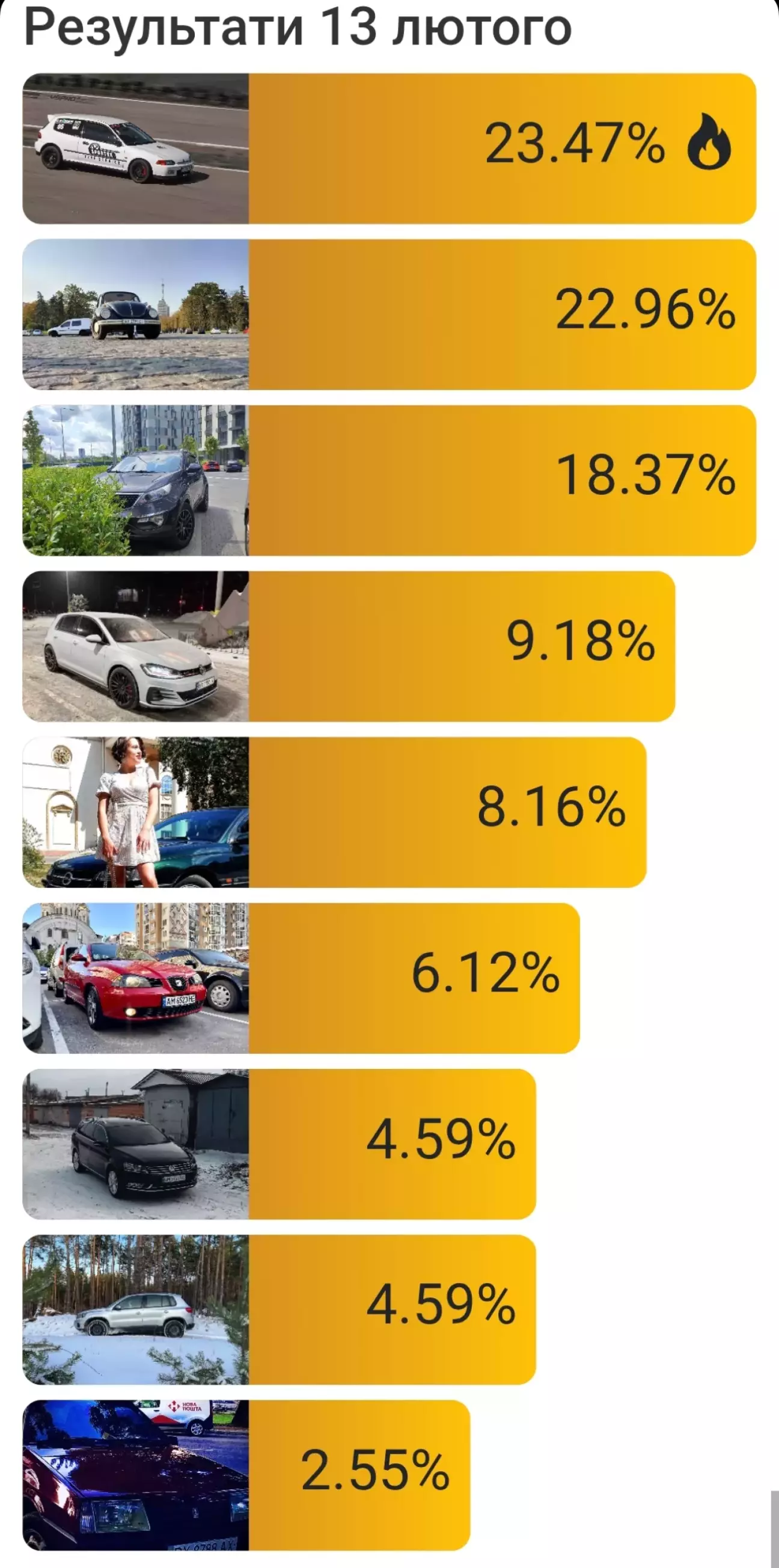View the black Beetle entry with 22.96%
This screenshot has width=779, height=1568.
click(x=389, y=314)
